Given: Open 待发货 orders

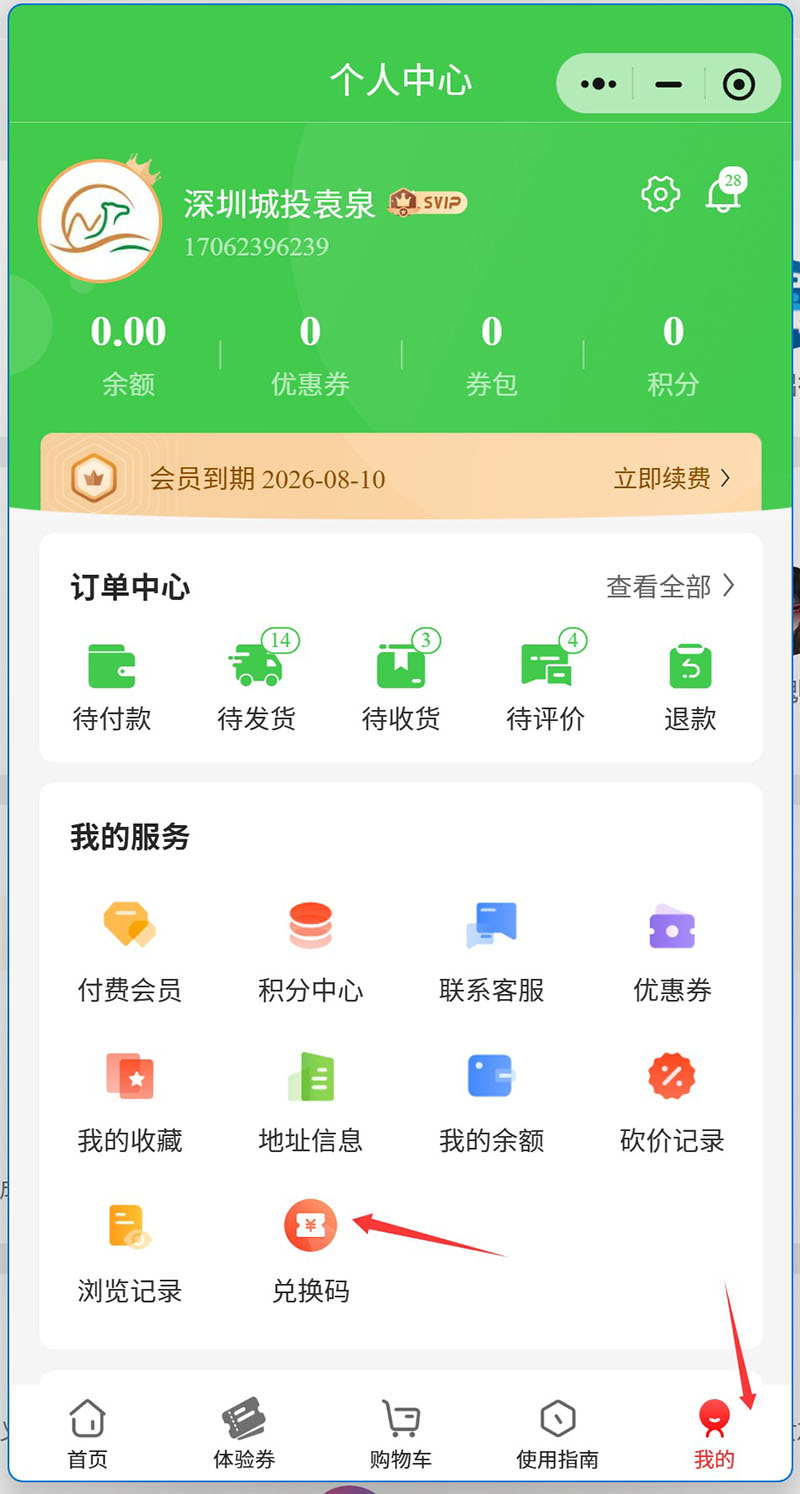Looking at the screenshot, I should tap(257, 686).
